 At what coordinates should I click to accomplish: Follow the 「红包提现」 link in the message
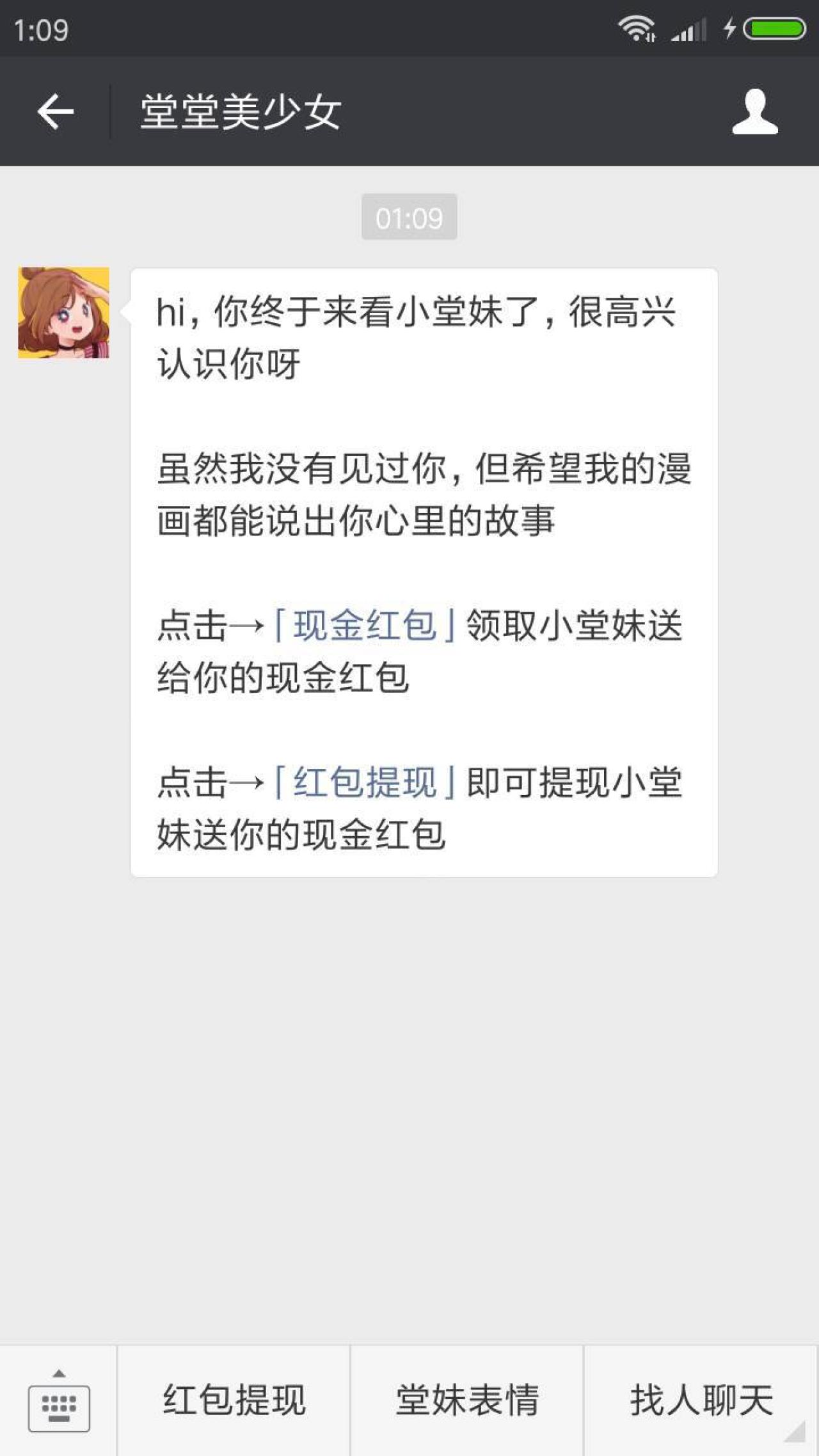(x=365, y=782)
